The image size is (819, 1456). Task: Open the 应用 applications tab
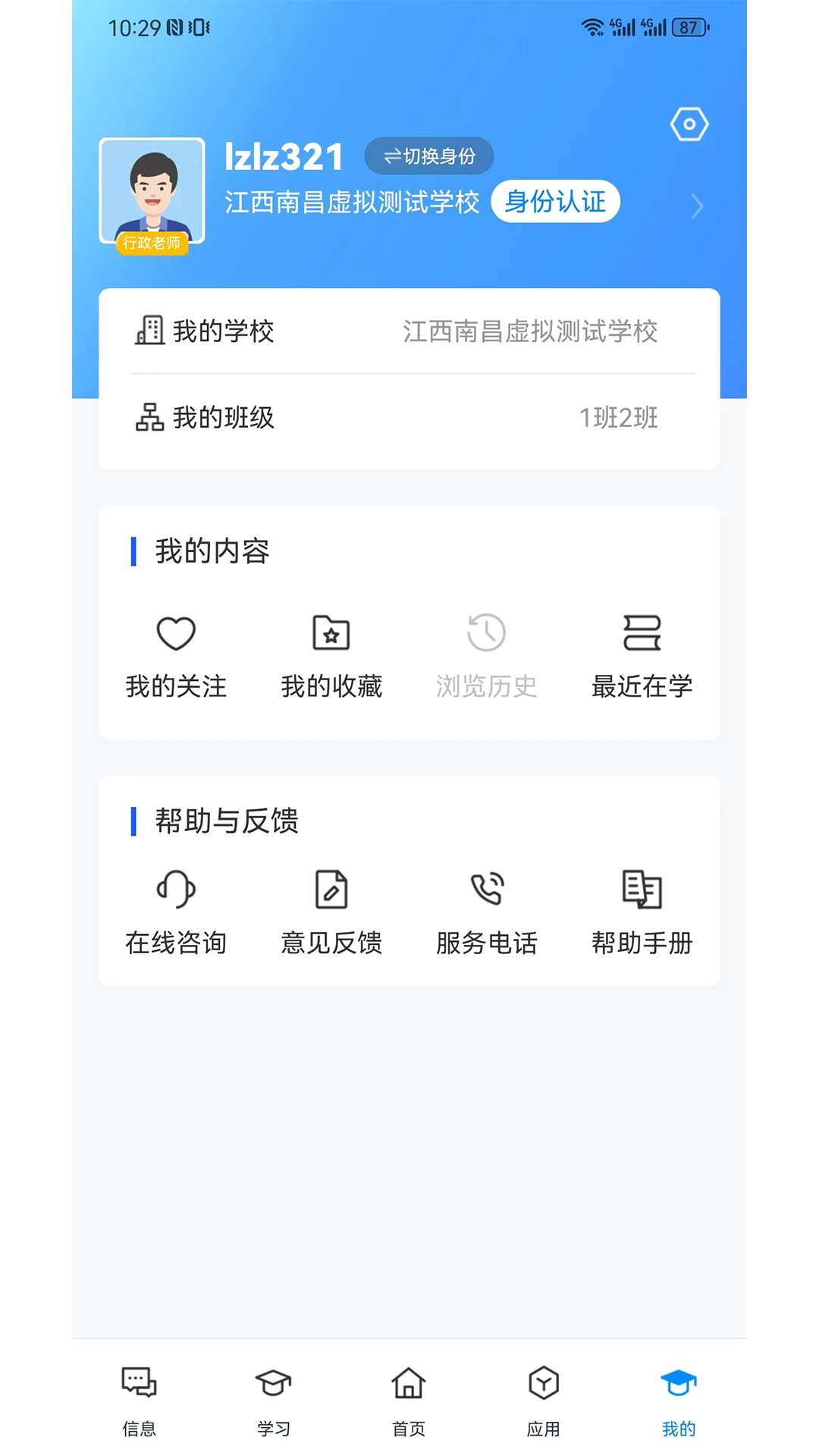pyautogui.click(x=544, y=1399)
